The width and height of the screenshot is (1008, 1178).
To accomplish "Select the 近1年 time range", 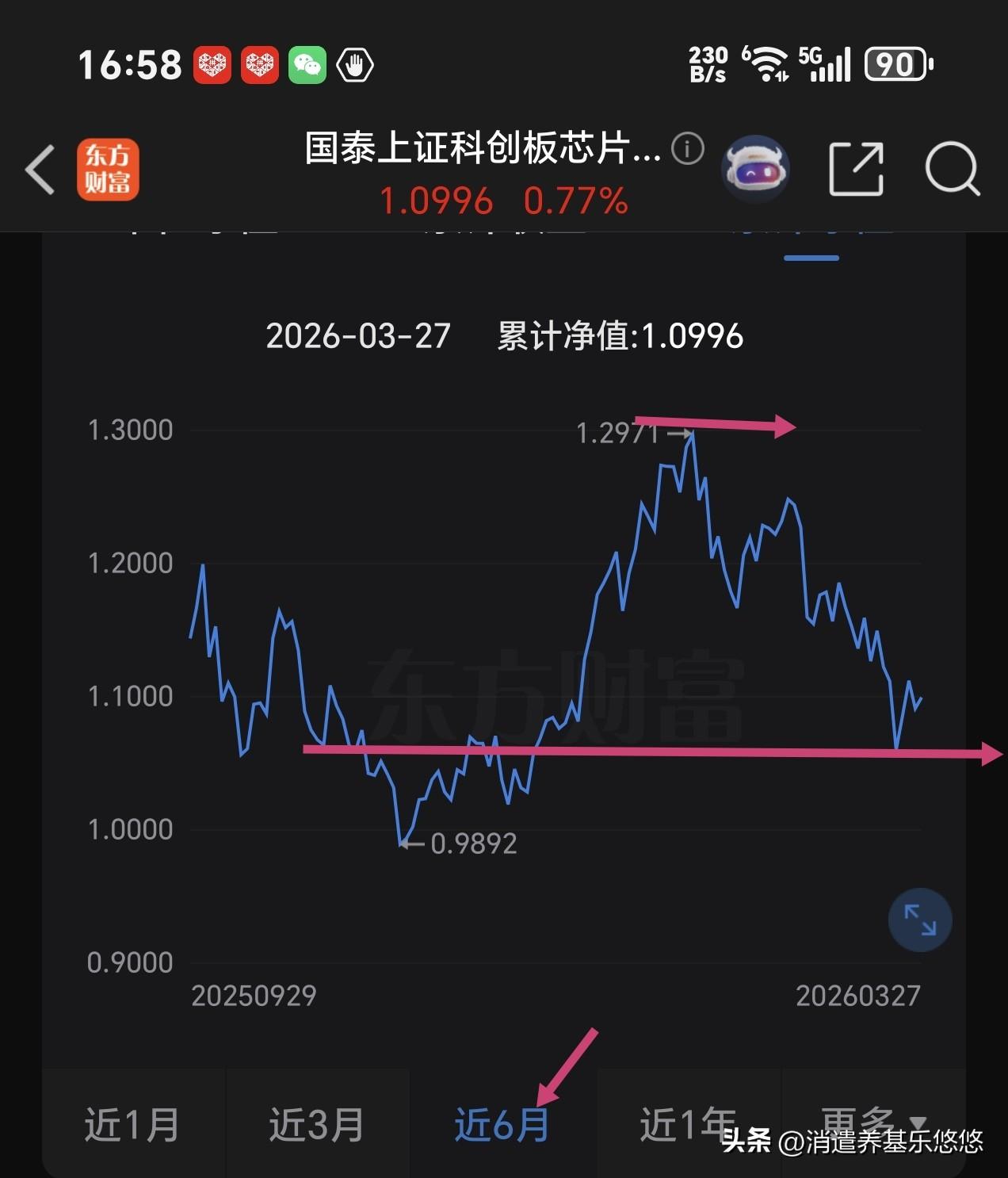I will [688, 1122].
